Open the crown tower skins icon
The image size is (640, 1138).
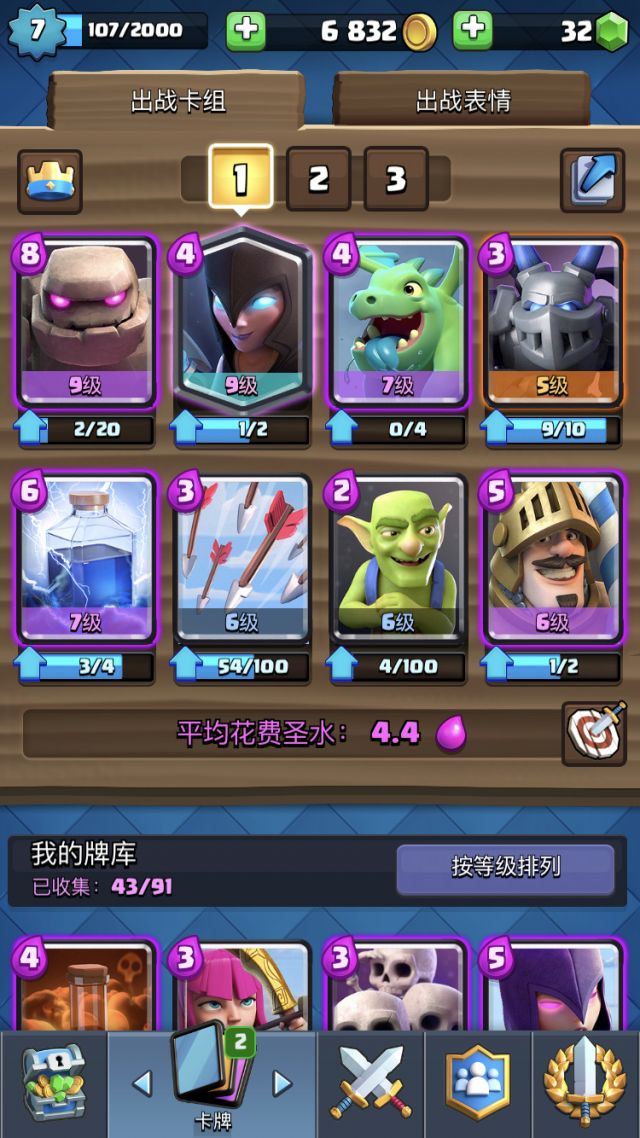(50, 181)
